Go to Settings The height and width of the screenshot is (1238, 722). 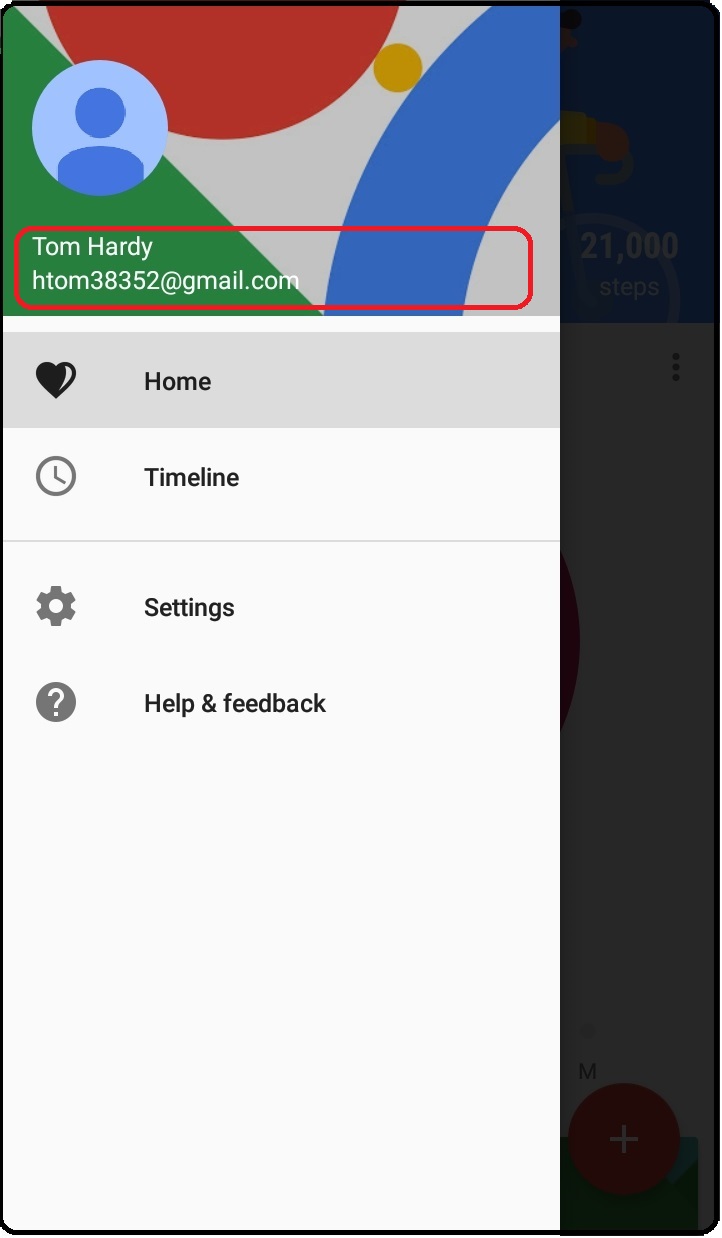coord(281,607)
